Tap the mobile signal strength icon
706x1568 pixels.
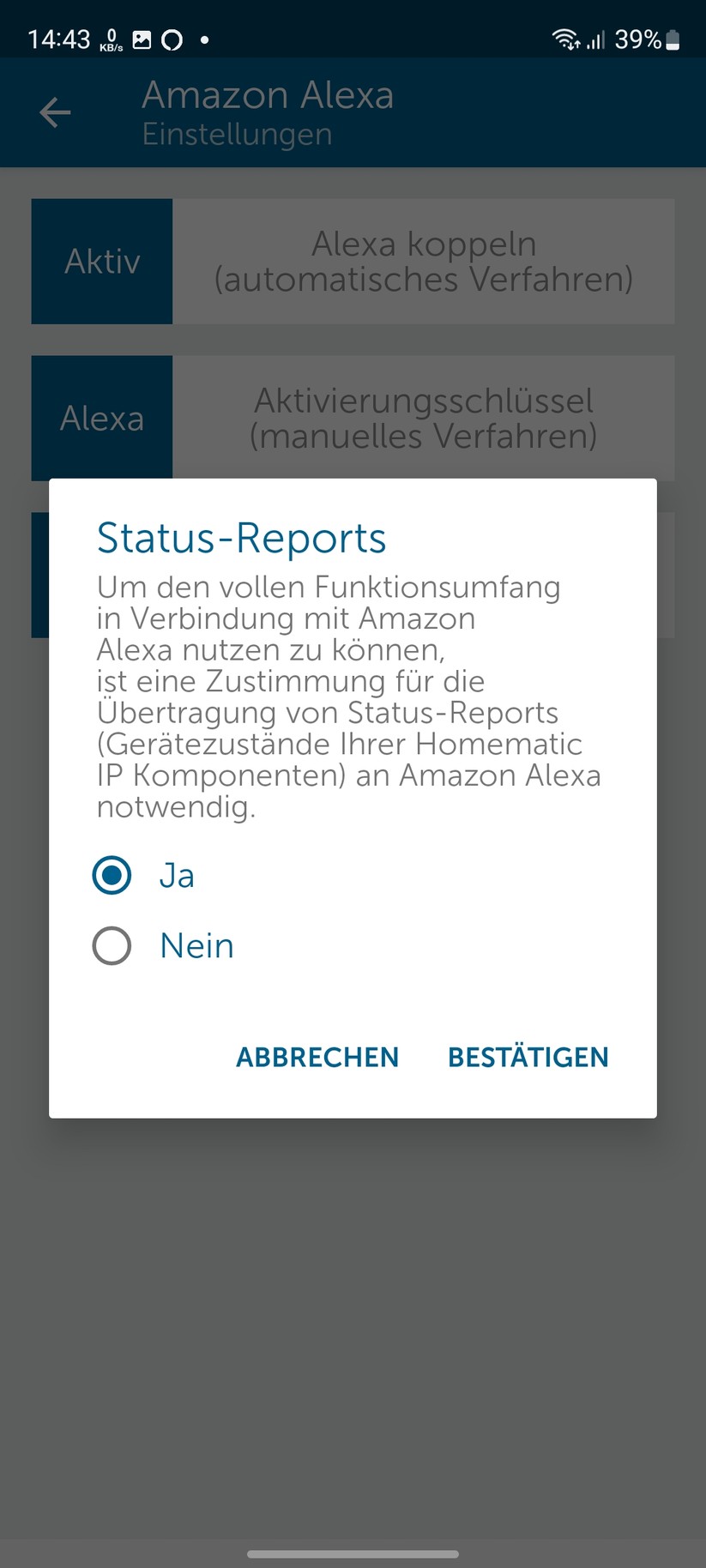click(598, 39)
